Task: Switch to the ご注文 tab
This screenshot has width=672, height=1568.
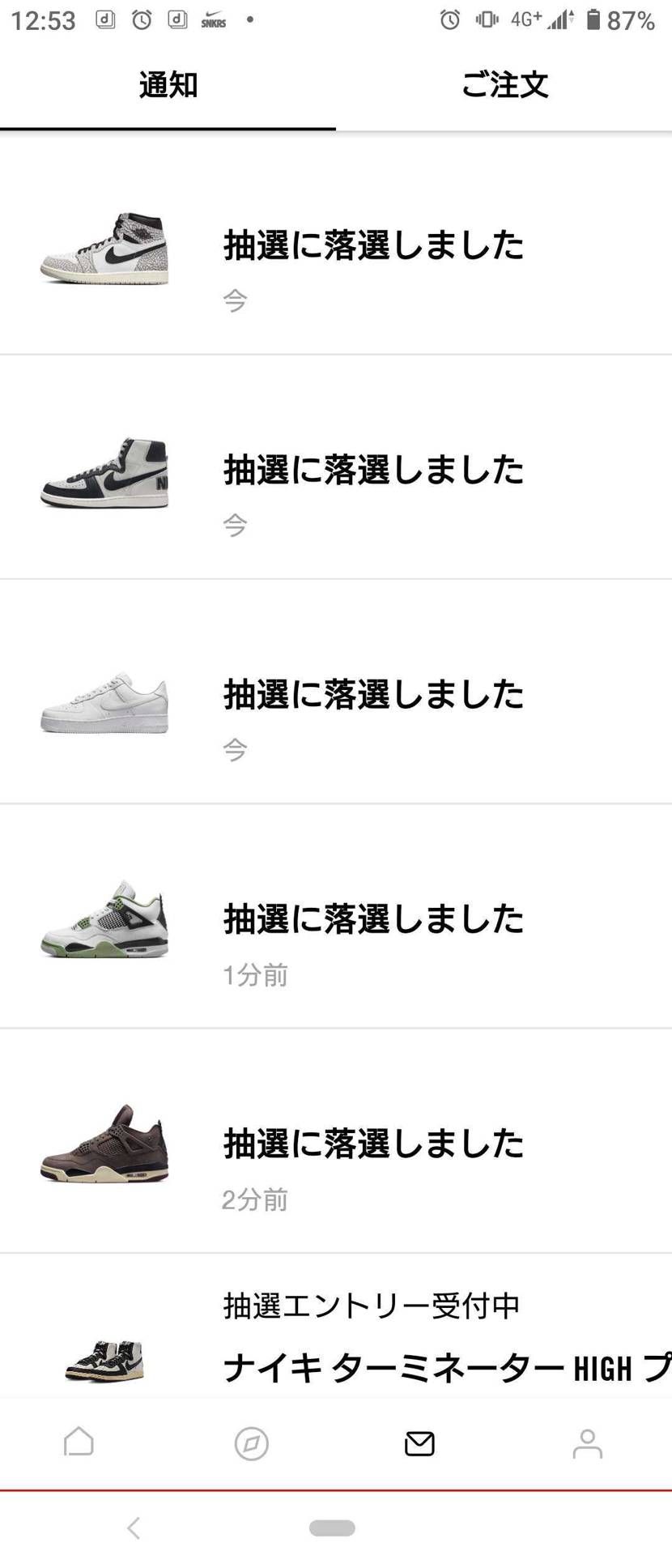Action: [504, 83]
